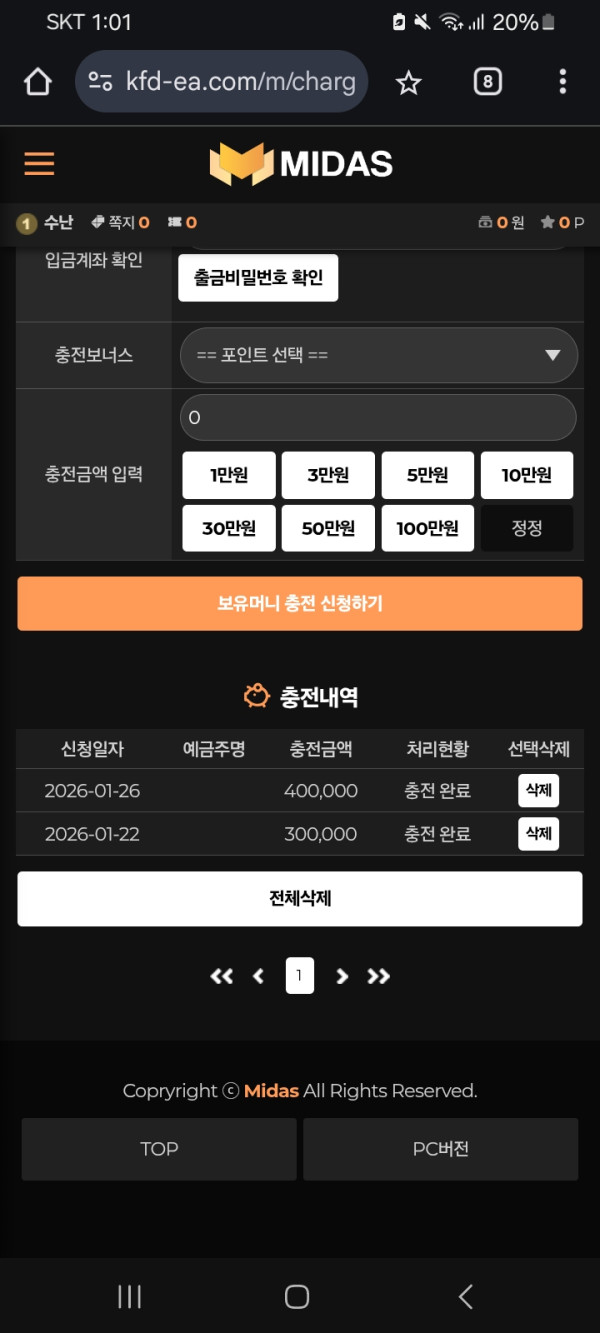This screenshot has width=600, height=1333.
Task: Expand the 포인트 선택 bonus dropdown
Action: tap(378, 355)
